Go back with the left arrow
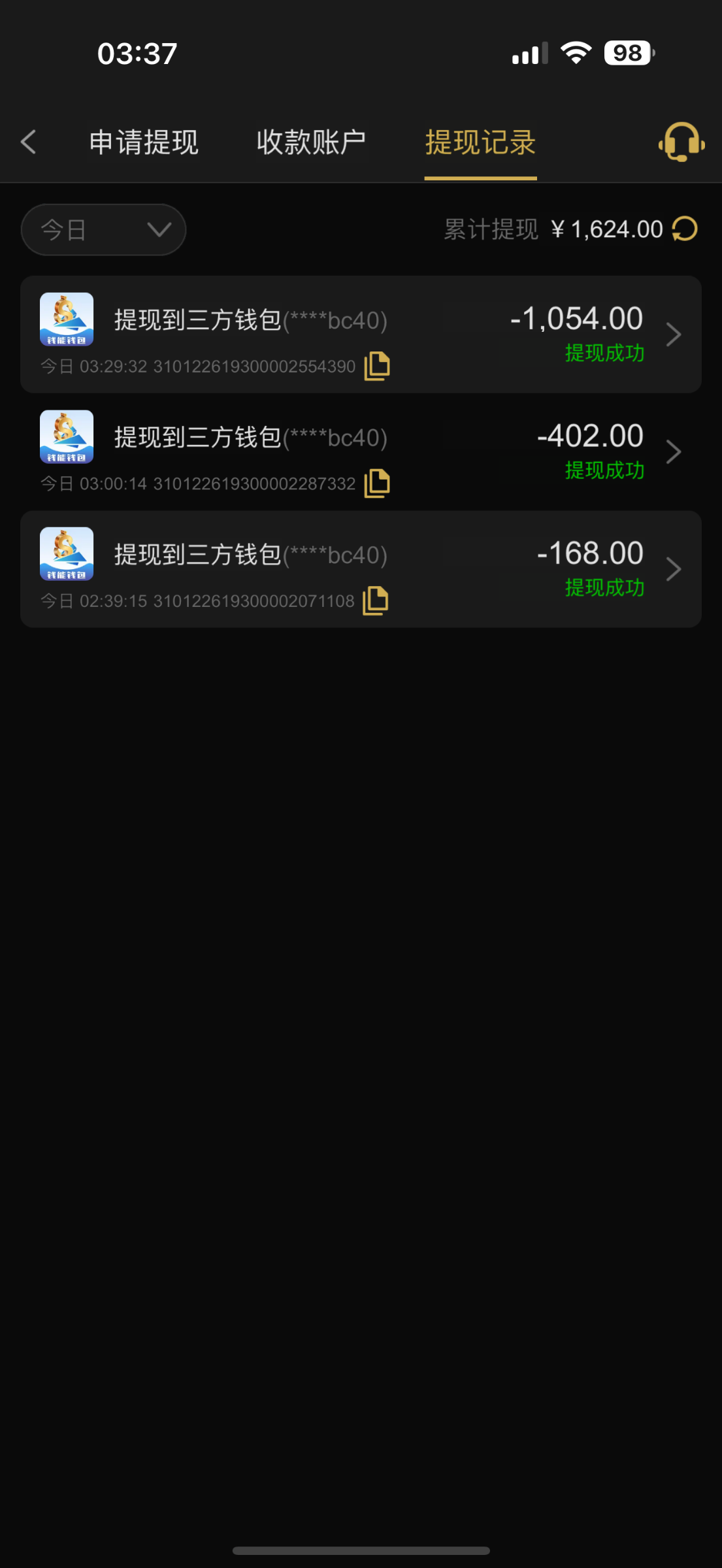 (x=28, y=142)
